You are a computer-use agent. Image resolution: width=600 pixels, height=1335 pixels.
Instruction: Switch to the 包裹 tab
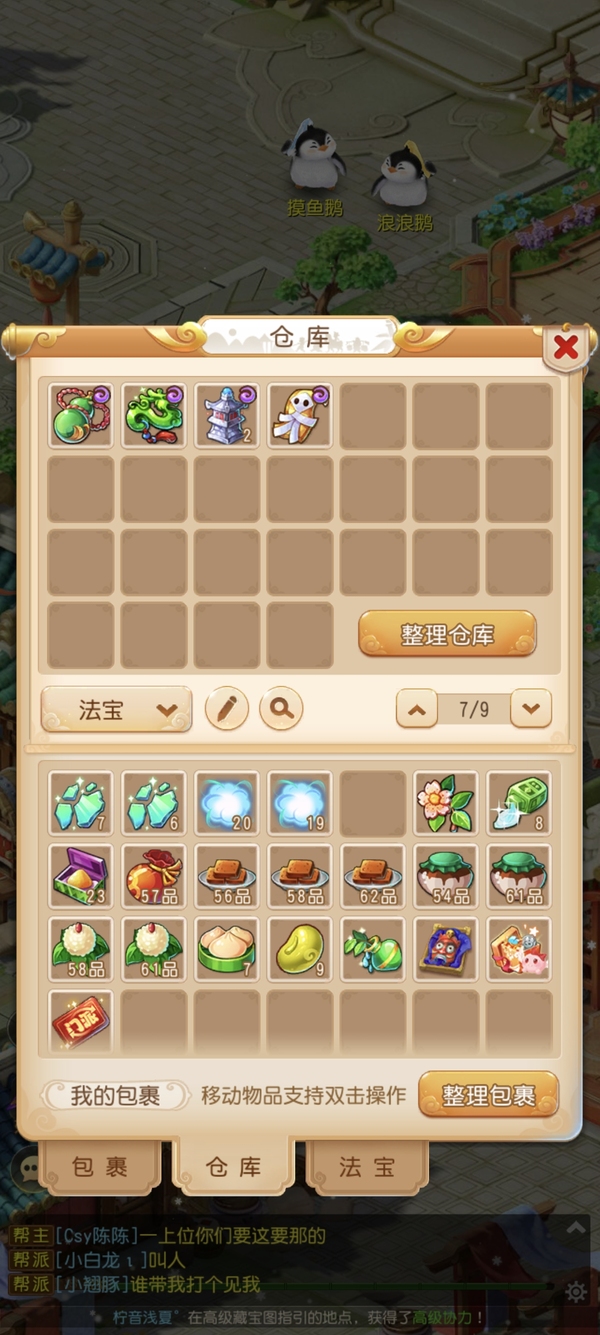(100, 1167)
